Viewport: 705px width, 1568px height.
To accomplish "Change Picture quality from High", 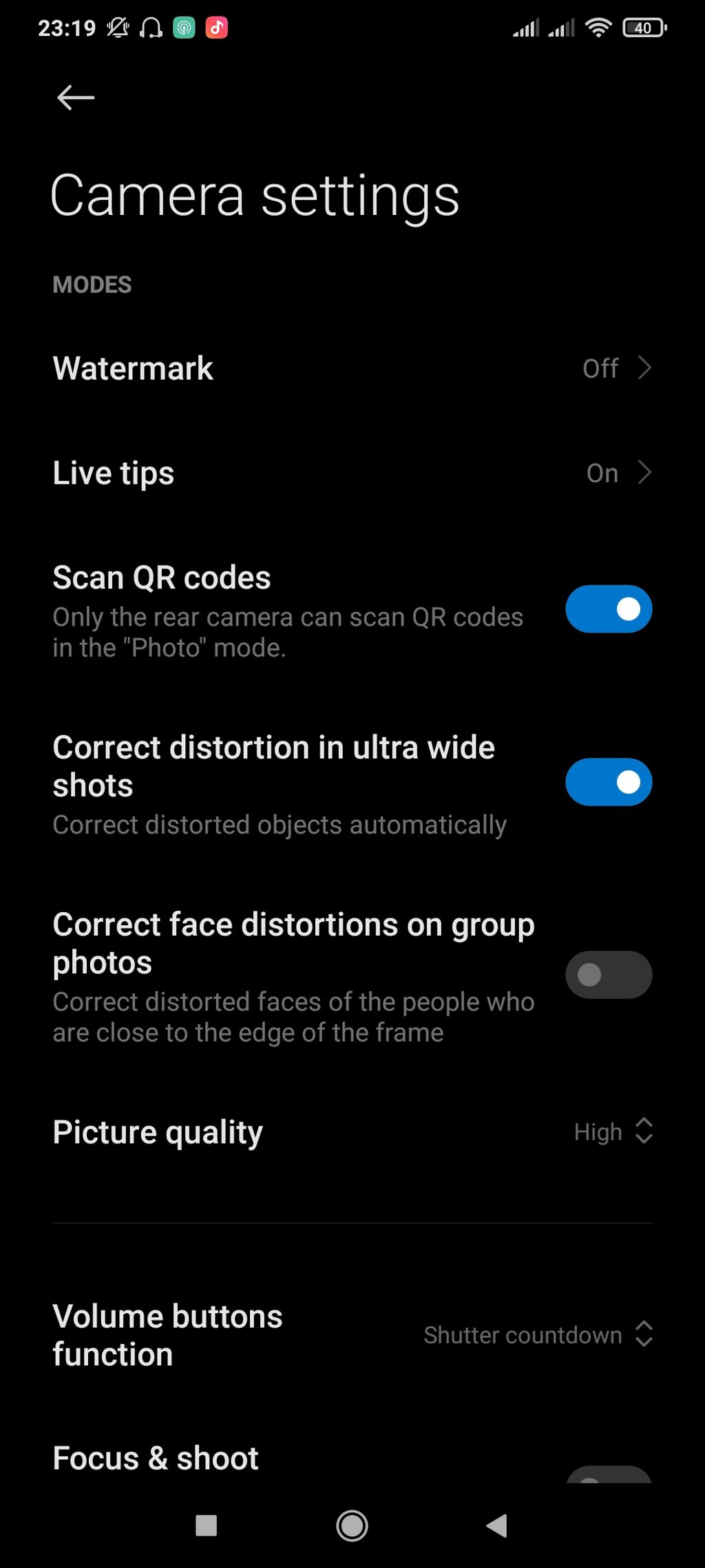I will 612,1132.
